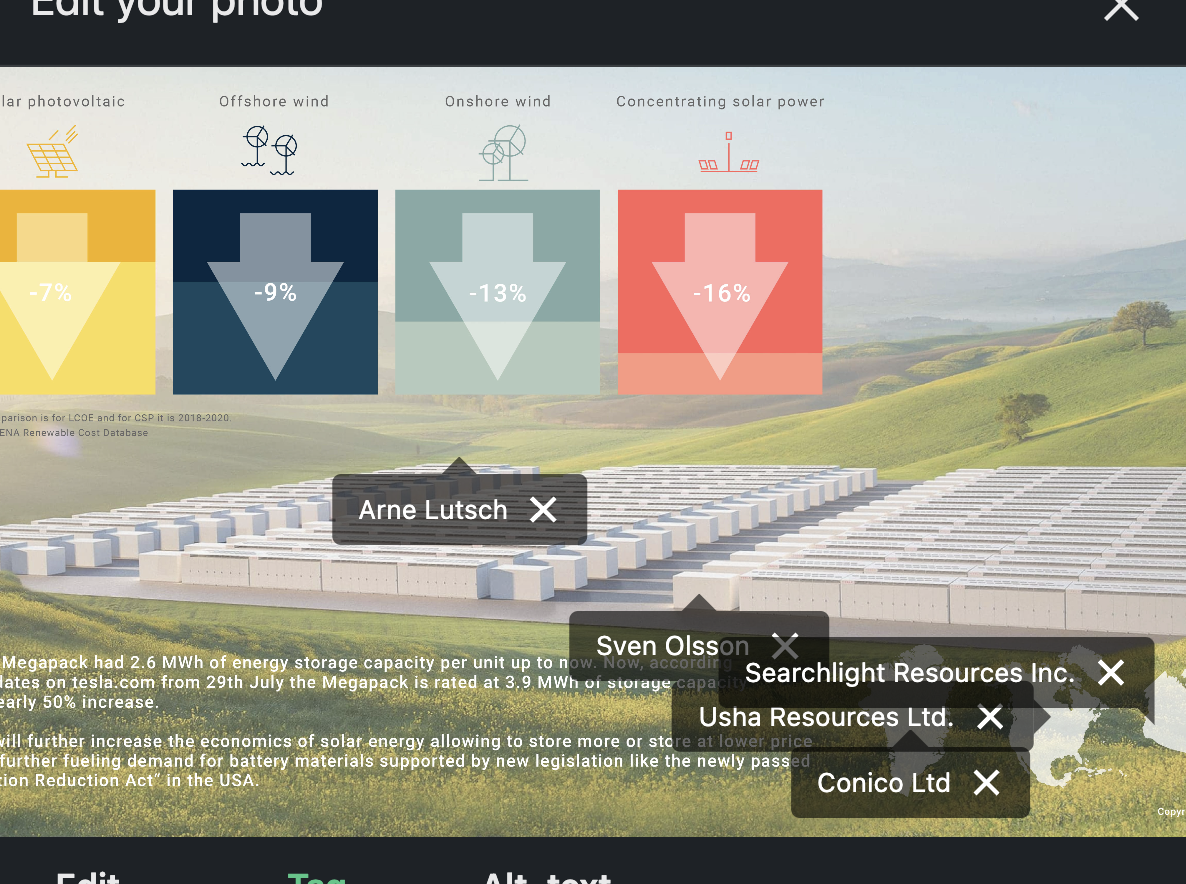Select the Tag tab
This screenshot has height=884, width=1186.
click(316, 876)
